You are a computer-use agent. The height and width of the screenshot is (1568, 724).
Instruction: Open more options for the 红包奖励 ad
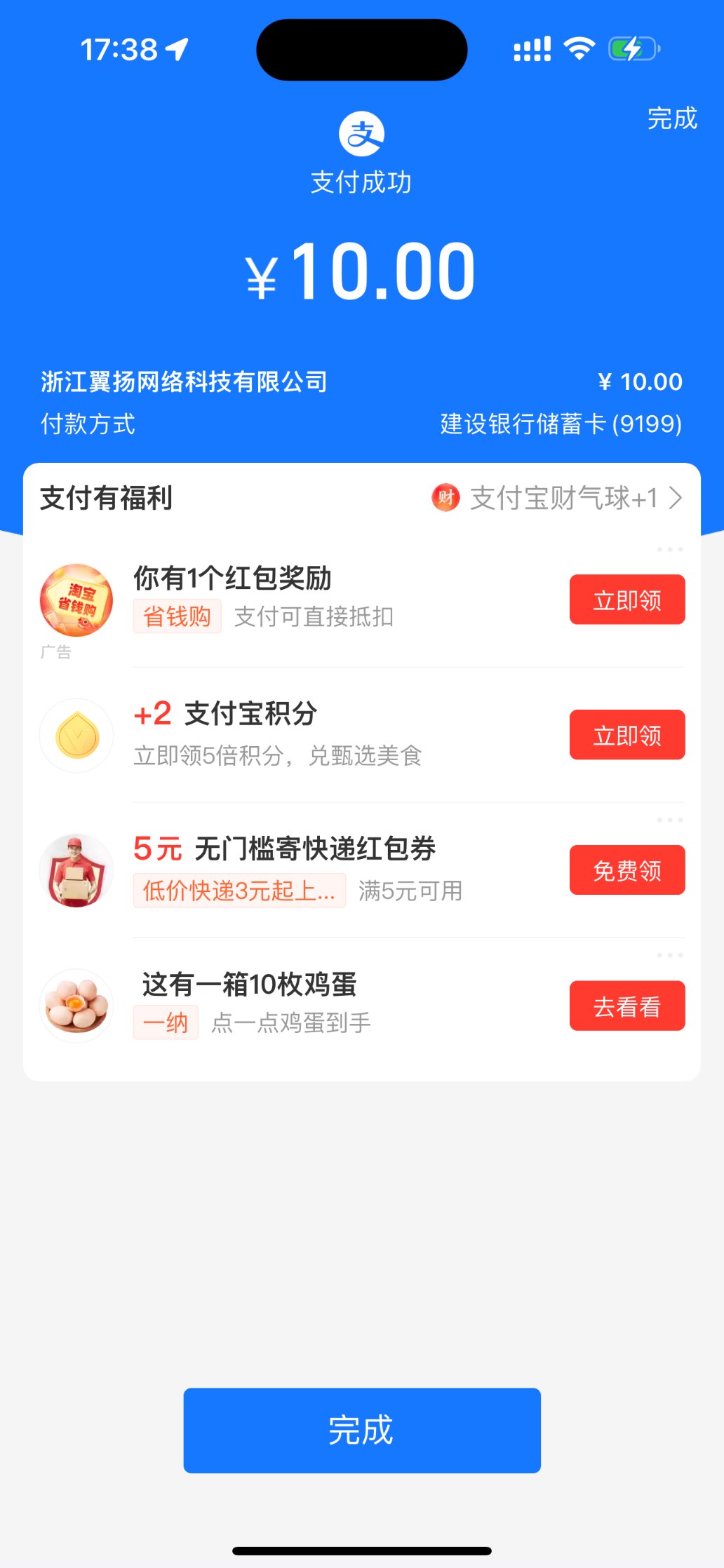coord(669,550)
